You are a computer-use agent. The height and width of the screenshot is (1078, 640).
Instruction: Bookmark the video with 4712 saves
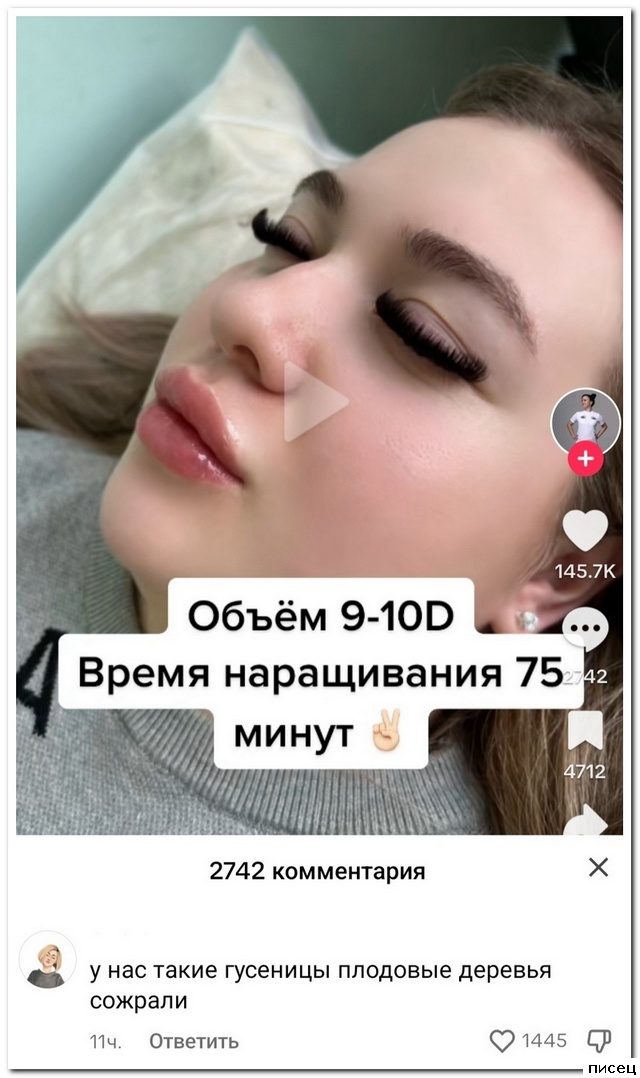click(585, 731)
